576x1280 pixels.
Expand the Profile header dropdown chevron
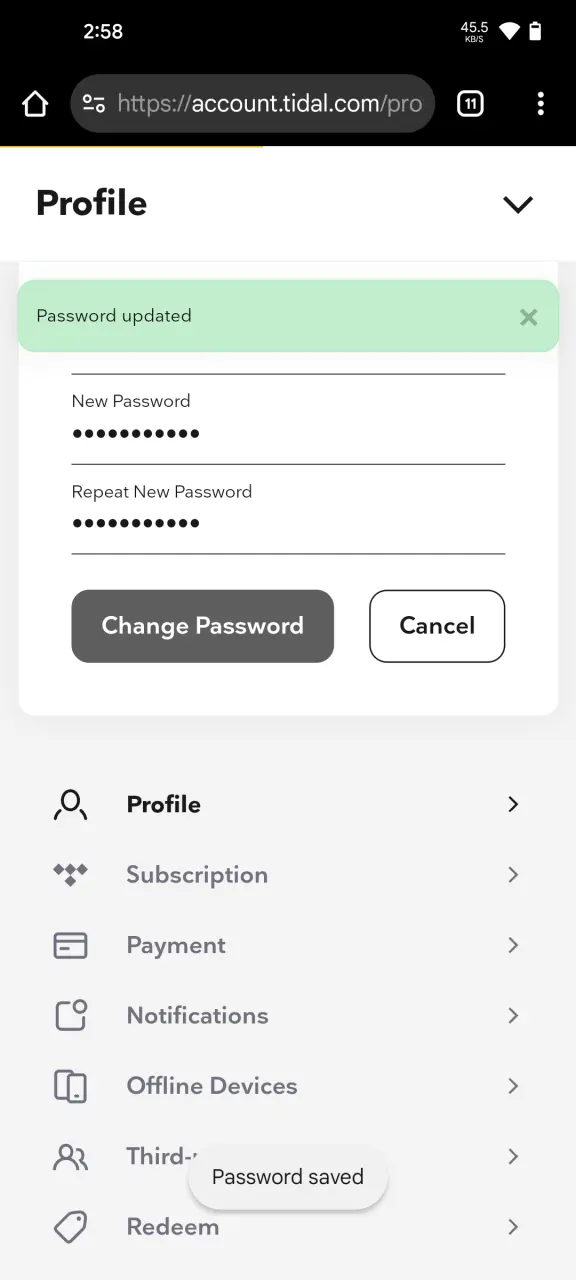[x=517, y=204]
